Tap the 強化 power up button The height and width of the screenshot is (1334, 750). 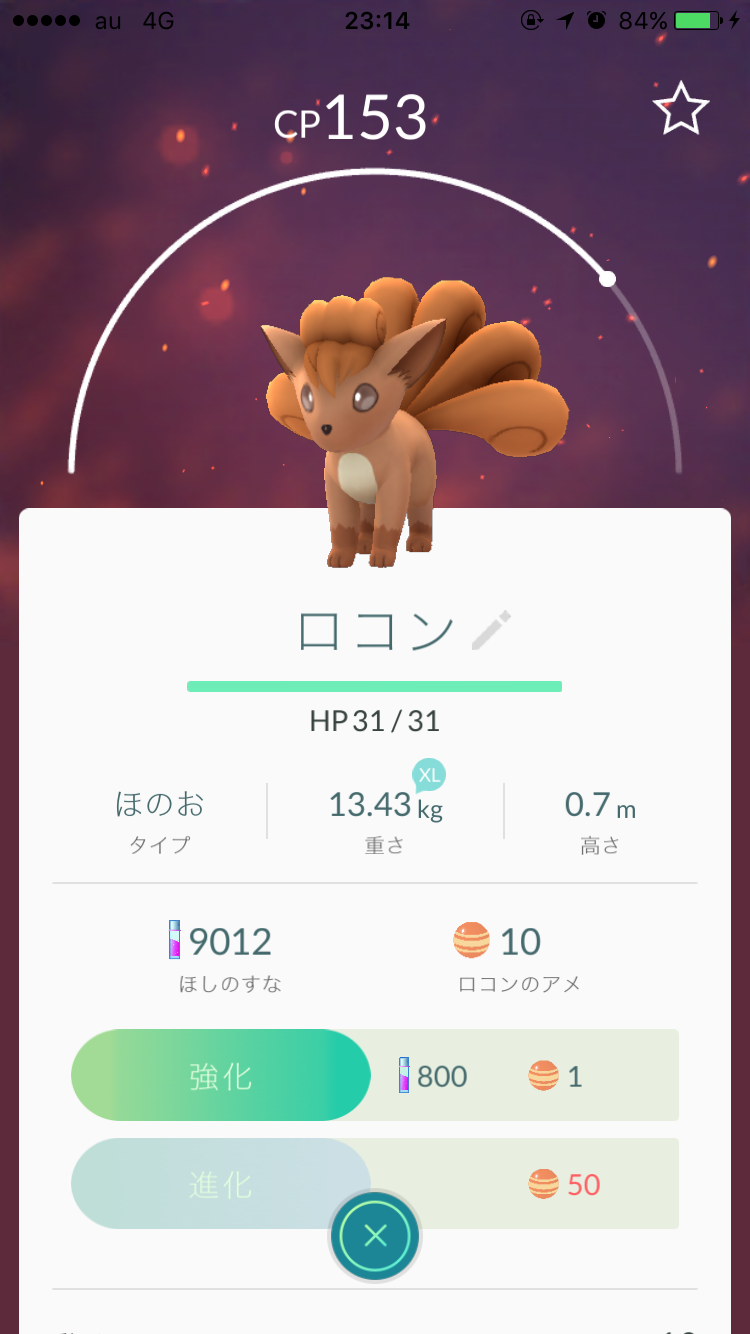click(221, 1076)
